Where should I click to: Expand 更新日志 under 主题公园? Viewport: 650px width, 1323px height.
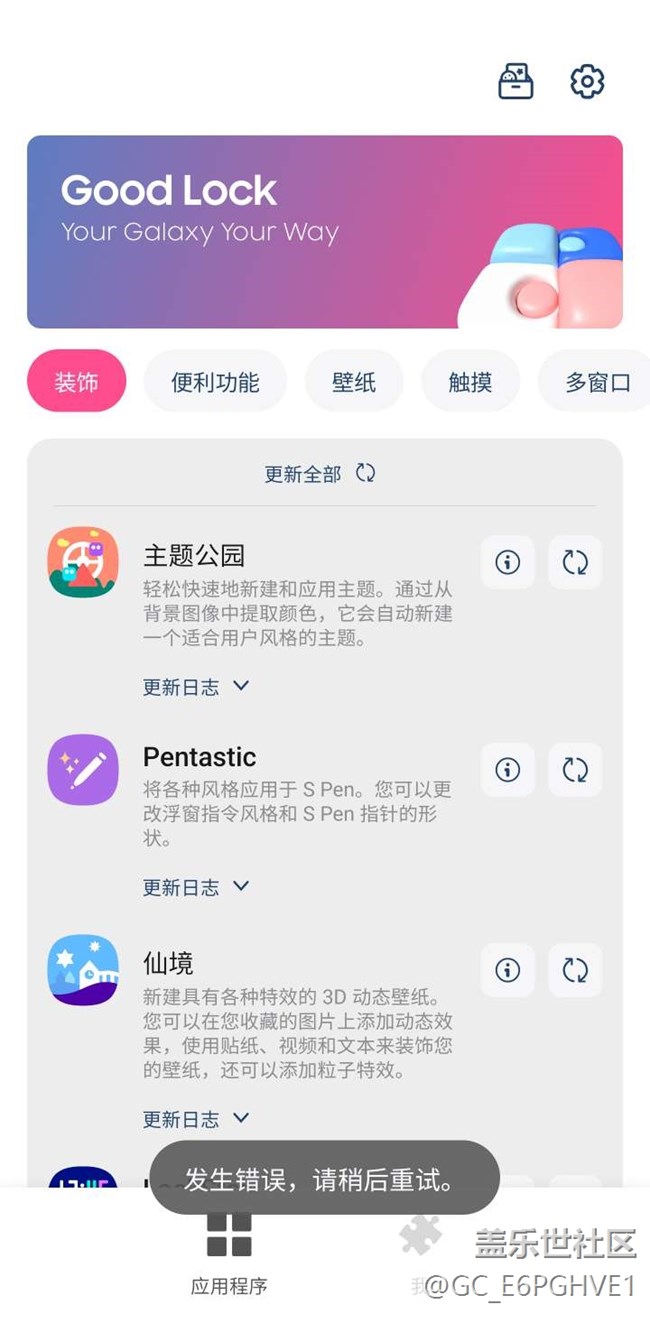[x=196, y=687]
